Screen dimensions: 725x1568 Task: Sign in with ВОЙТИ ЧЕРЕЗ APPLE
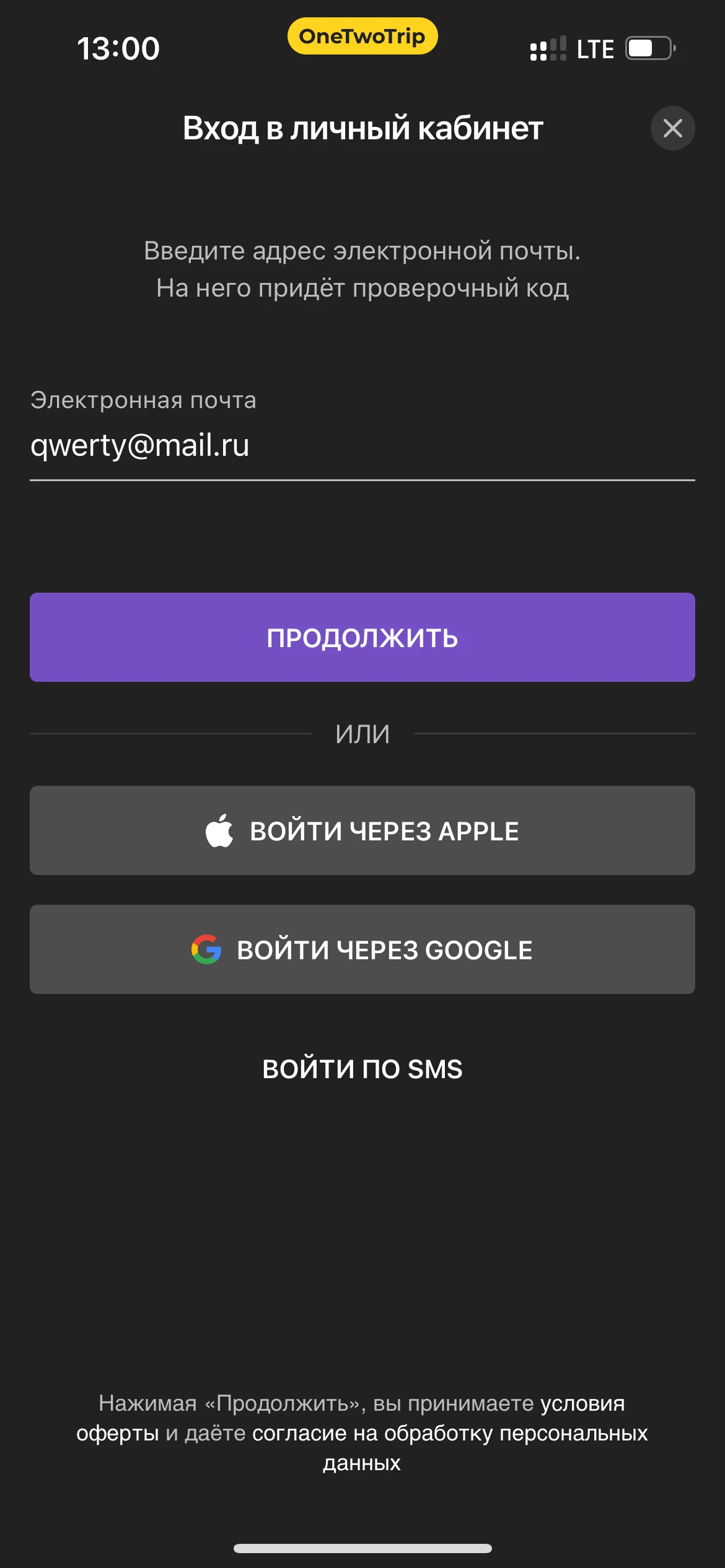click(362, 830)
